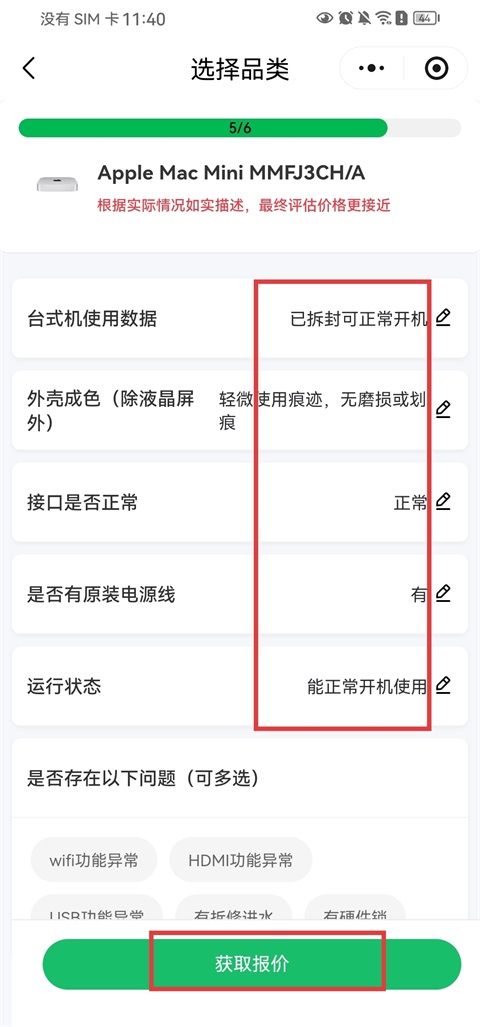Select the wifi功能异常 chip
This screenshot has height=1027, width=480.
point(94,860)
